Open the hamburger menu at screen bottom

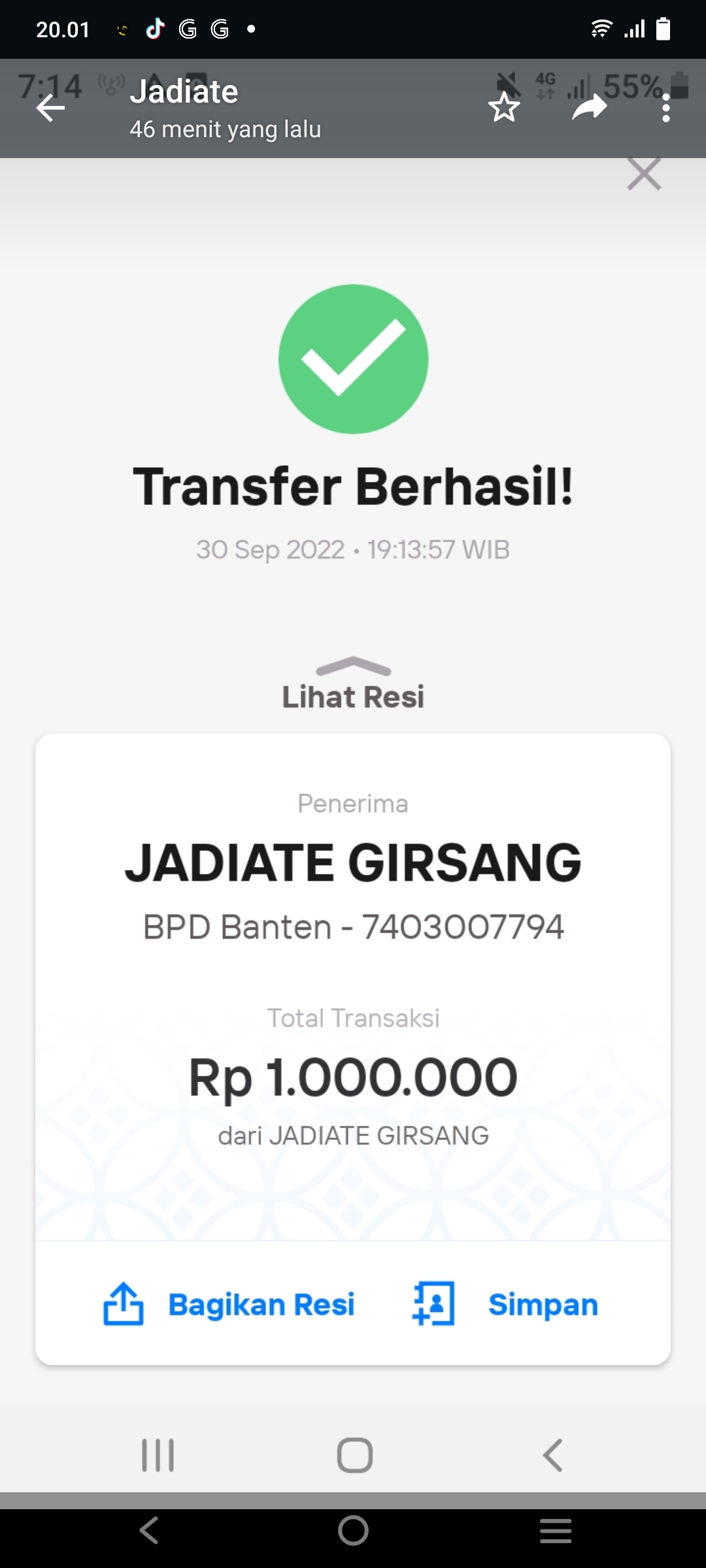click(556, 1530)
